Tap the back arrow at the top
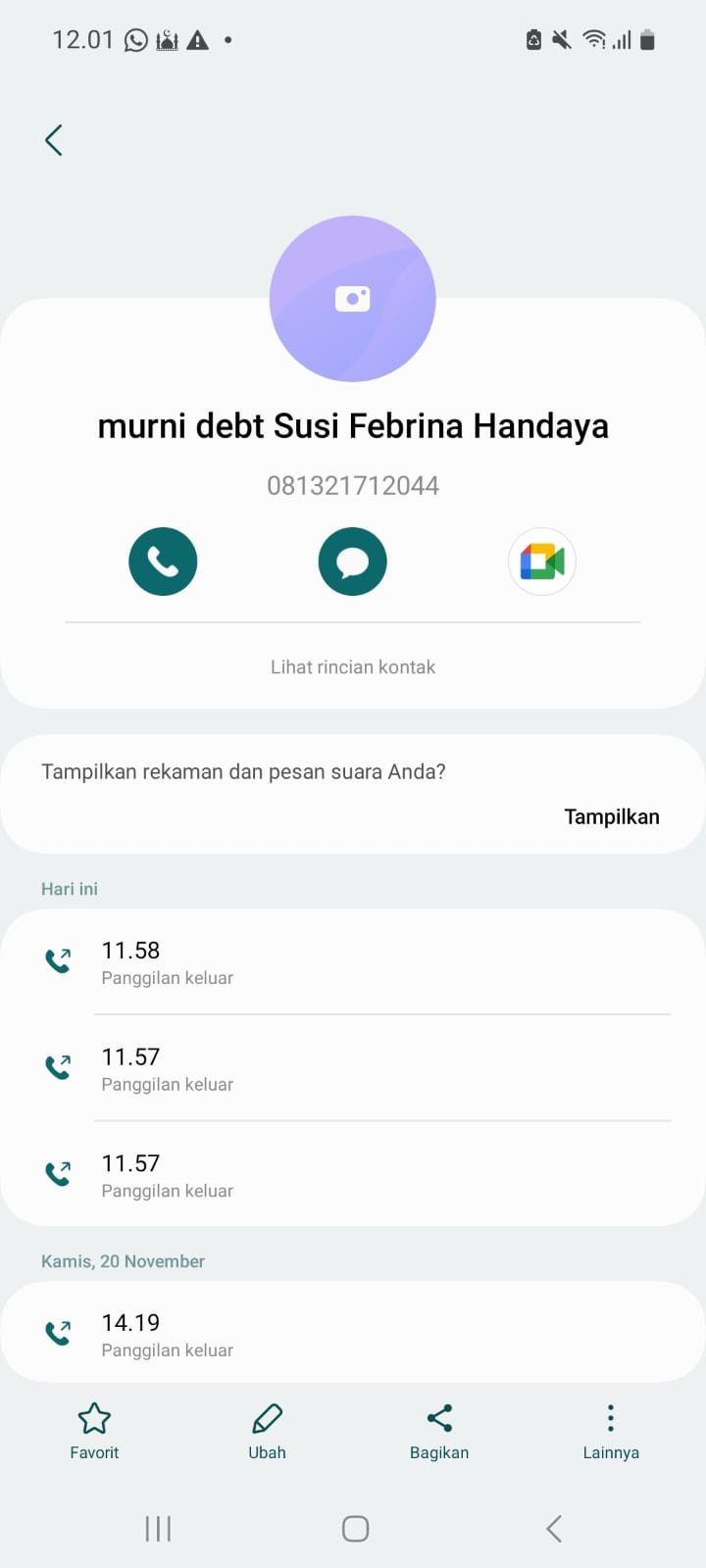The image size is (706, 1568). 54,139
